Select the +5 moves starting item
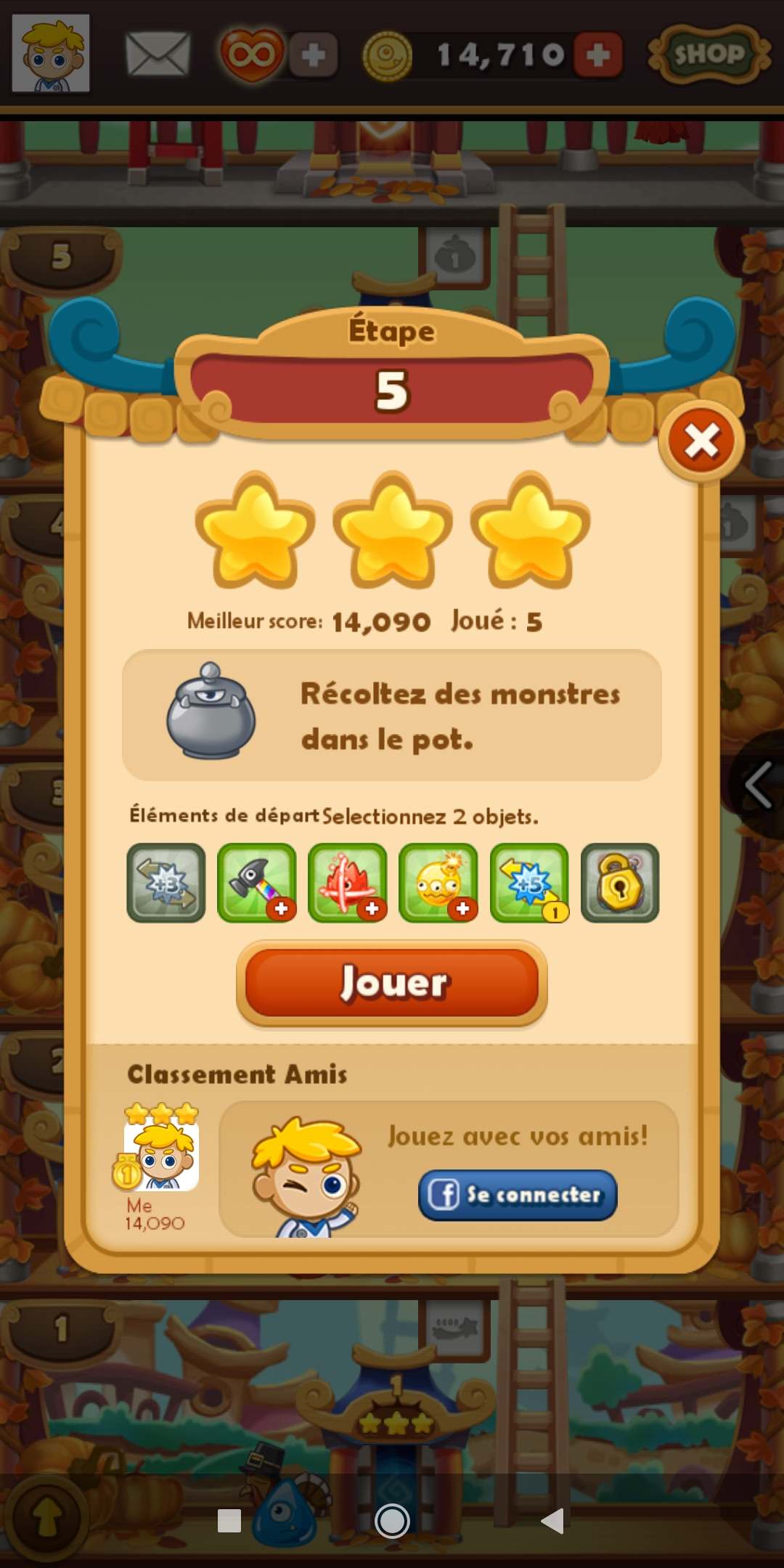 click(529, 883)
